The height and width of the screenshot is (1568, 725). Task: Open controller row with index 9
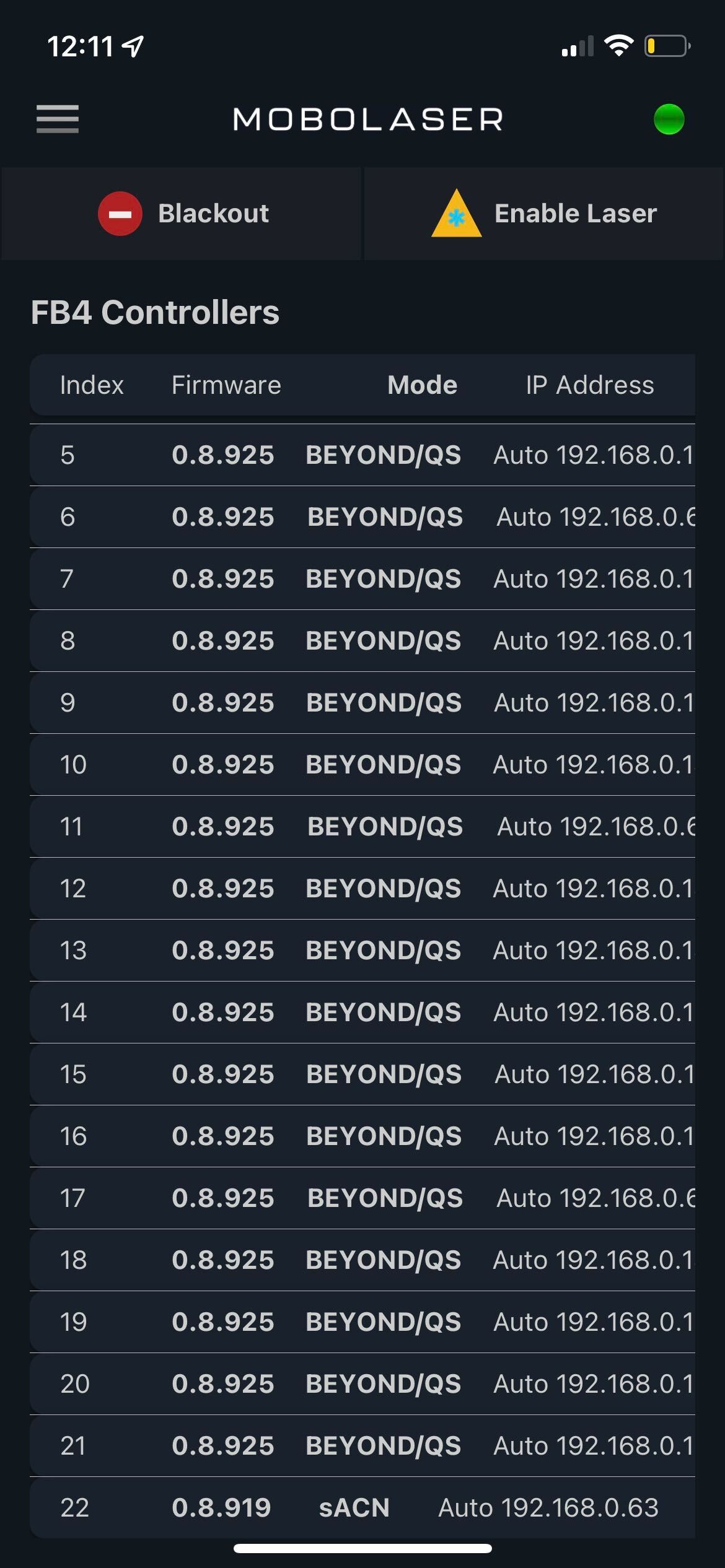[362, 703]
